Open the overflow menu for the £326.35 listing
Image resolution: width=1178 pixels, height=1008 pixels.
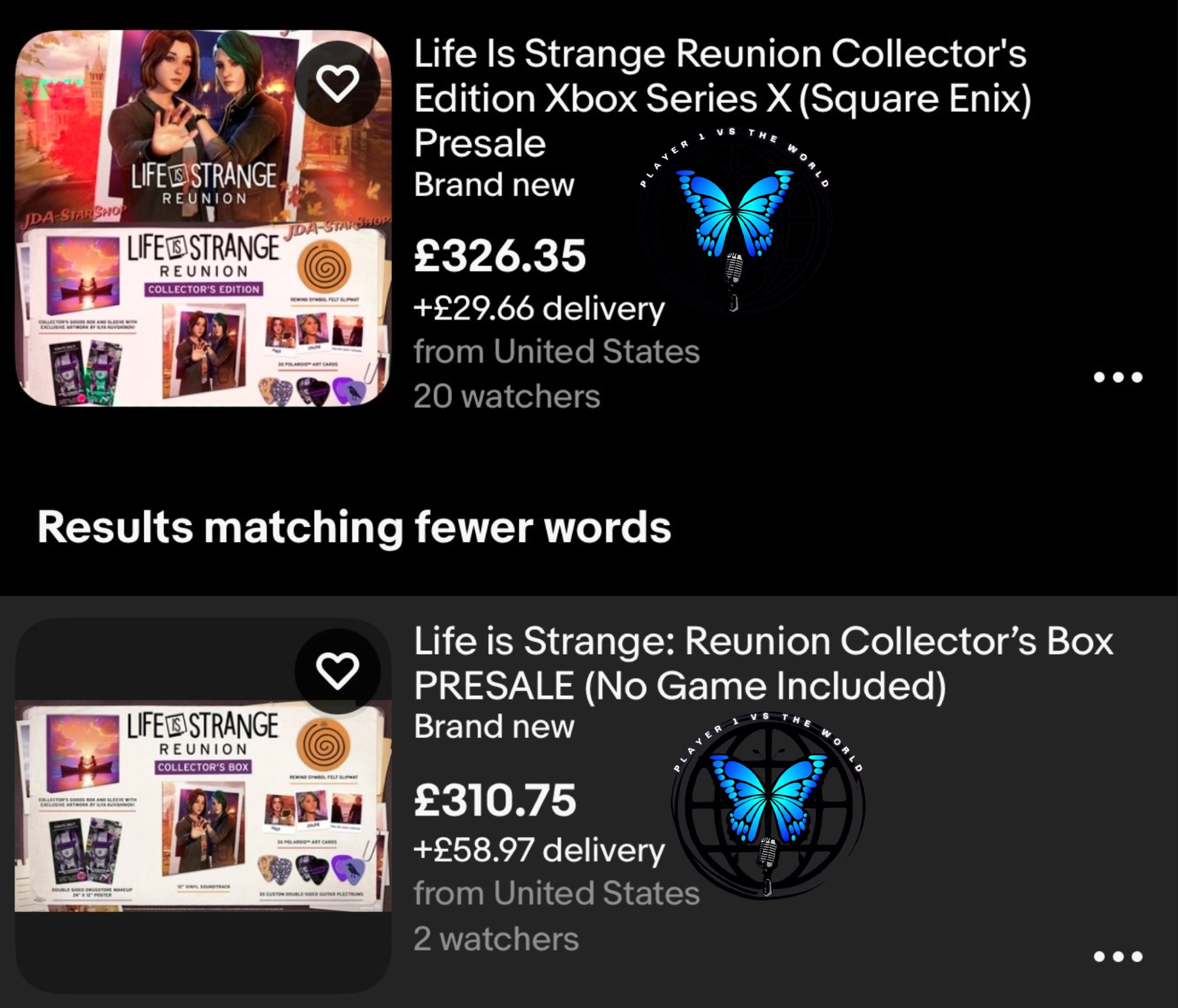tap(1117, 377)
